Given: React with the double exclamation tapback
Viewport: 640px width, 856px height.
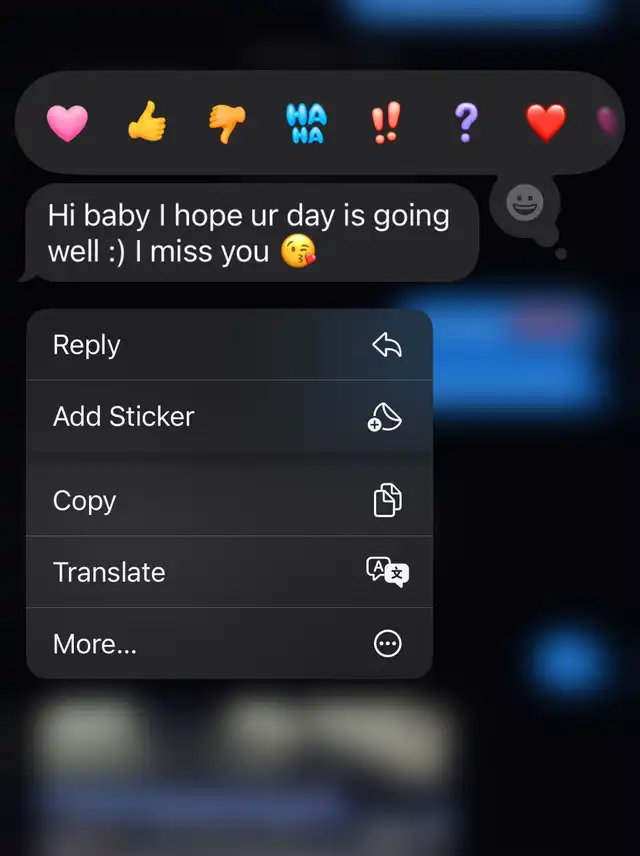Looking at the screenshot, I should (x=385, y=124).
